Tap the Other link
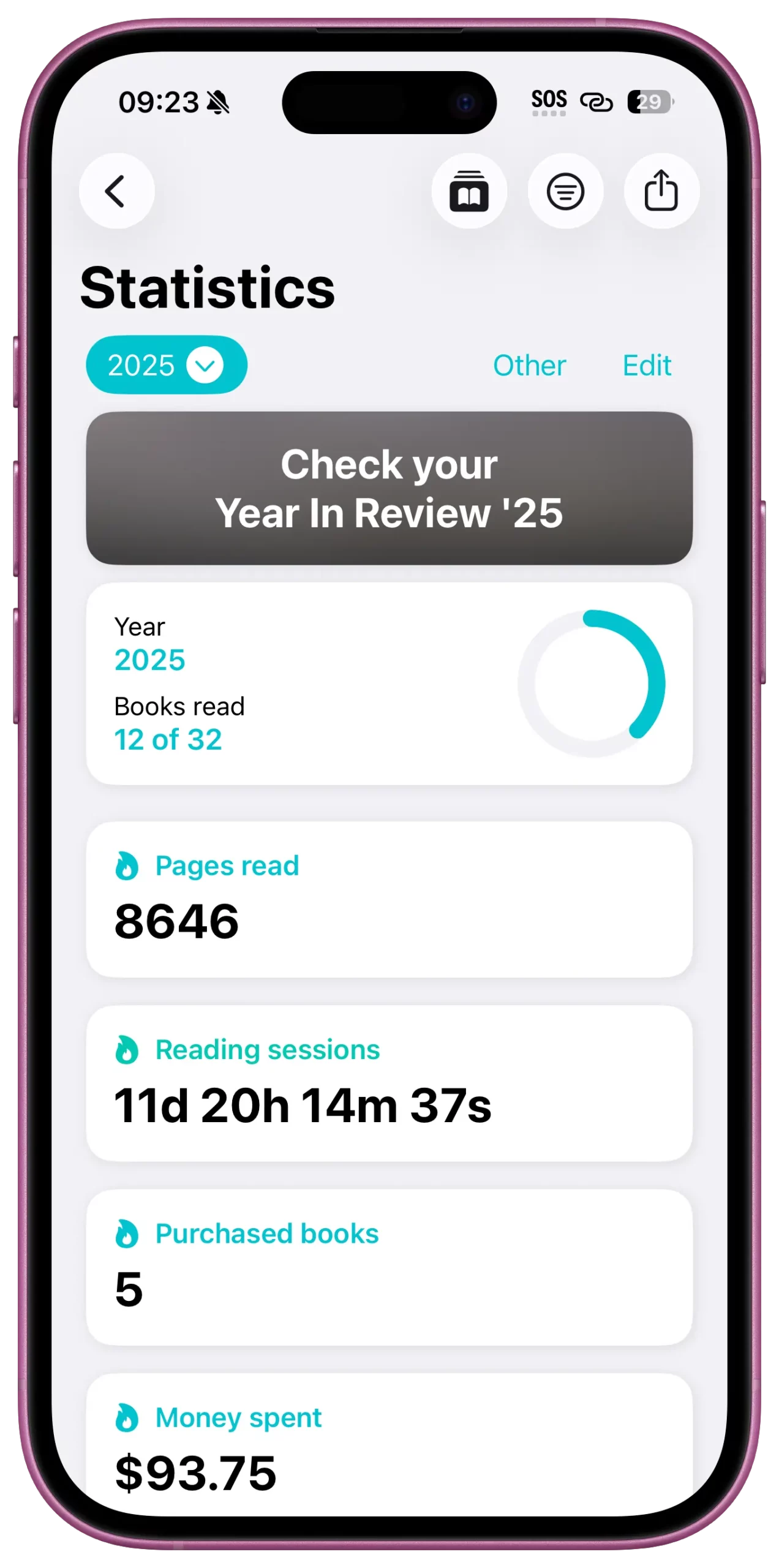Viewport: 779px width, 1568px height. click(529, 366)
